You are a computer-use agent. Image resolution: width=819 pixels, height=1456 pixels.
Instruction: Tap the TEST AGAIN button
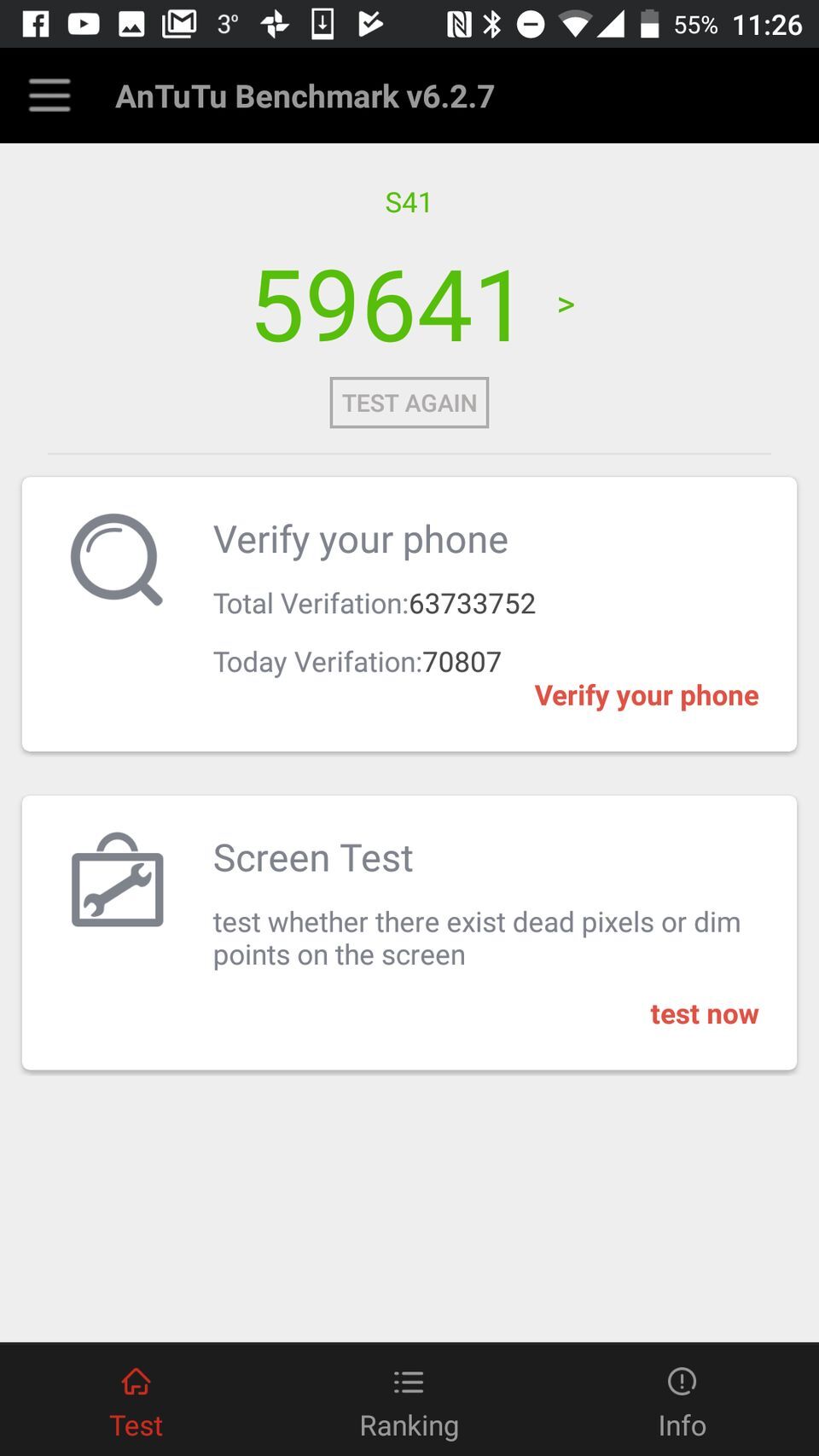pyautogui.click(x=409, y=403)
